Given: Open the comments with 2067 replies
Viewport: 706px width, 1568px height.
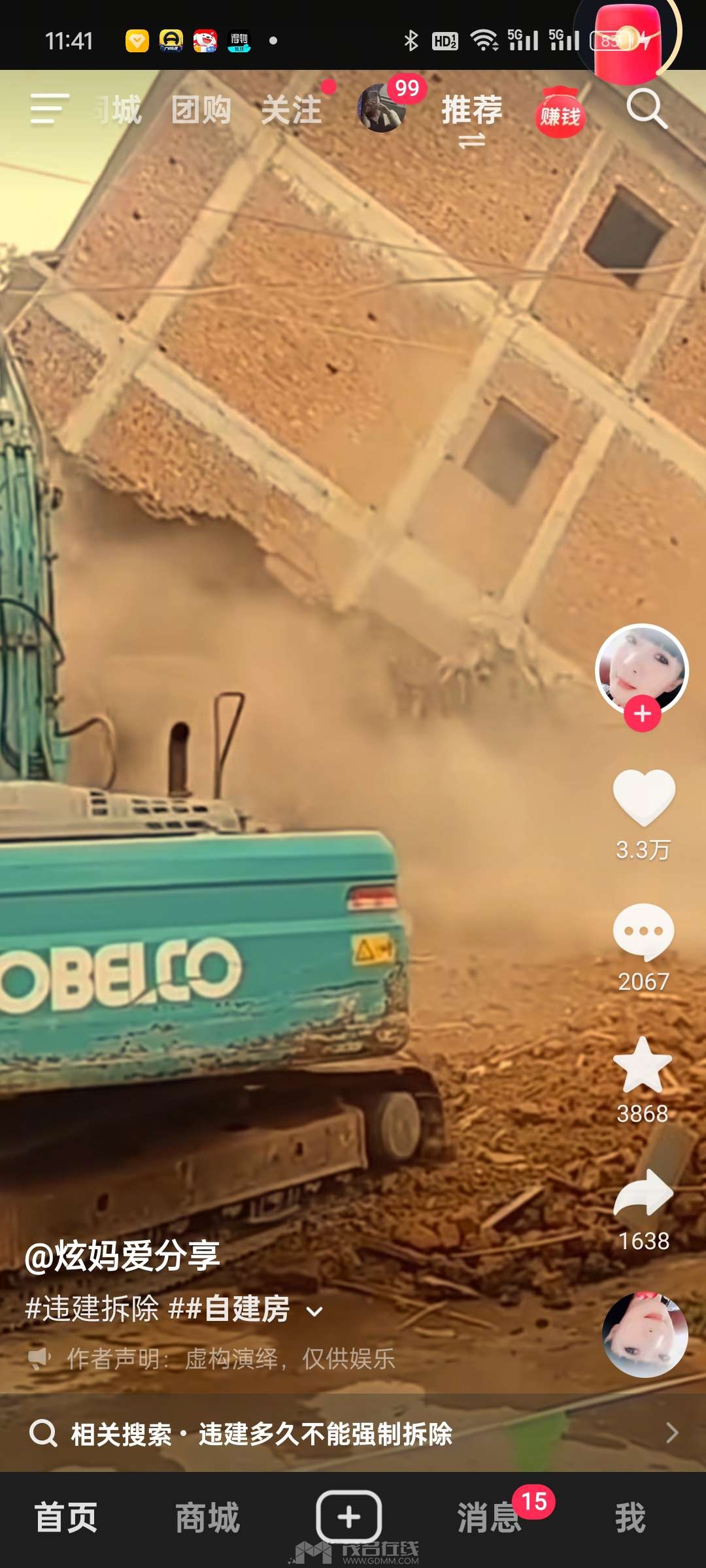Looking at the screenshot, I should point(643,932).
